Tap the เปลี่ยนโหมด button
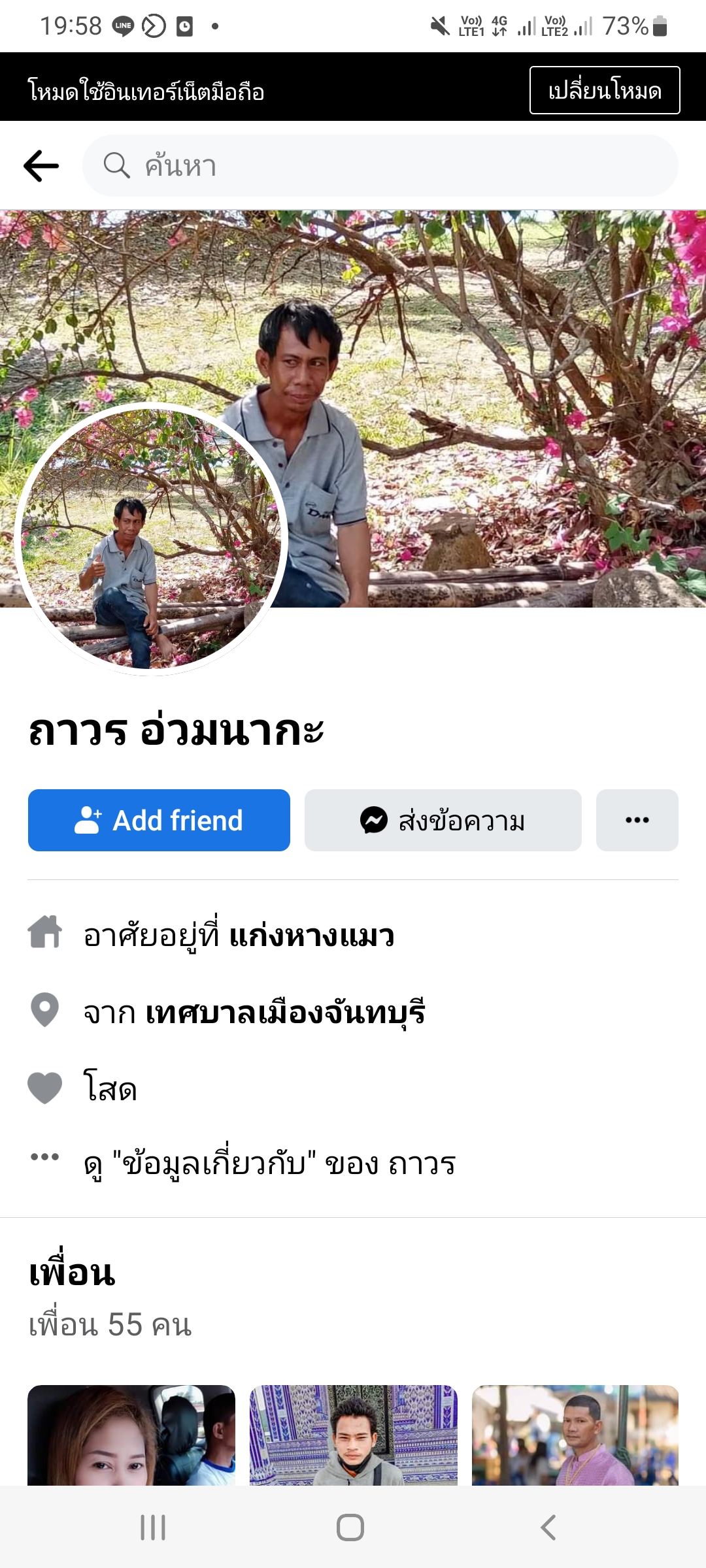Image resolution: width=706 pixels, height=1568 pixels. (x=604, y=90)
